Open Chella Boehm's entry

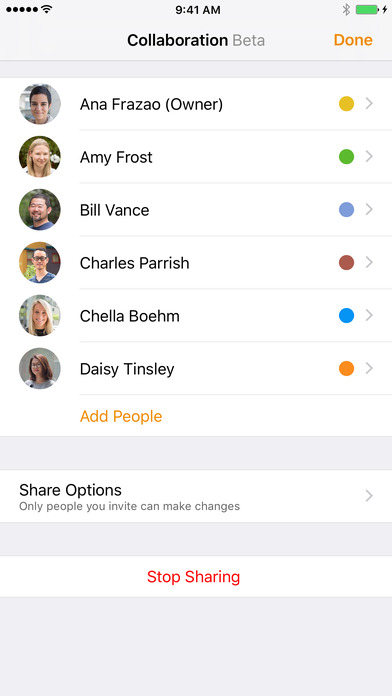(196, 316)
